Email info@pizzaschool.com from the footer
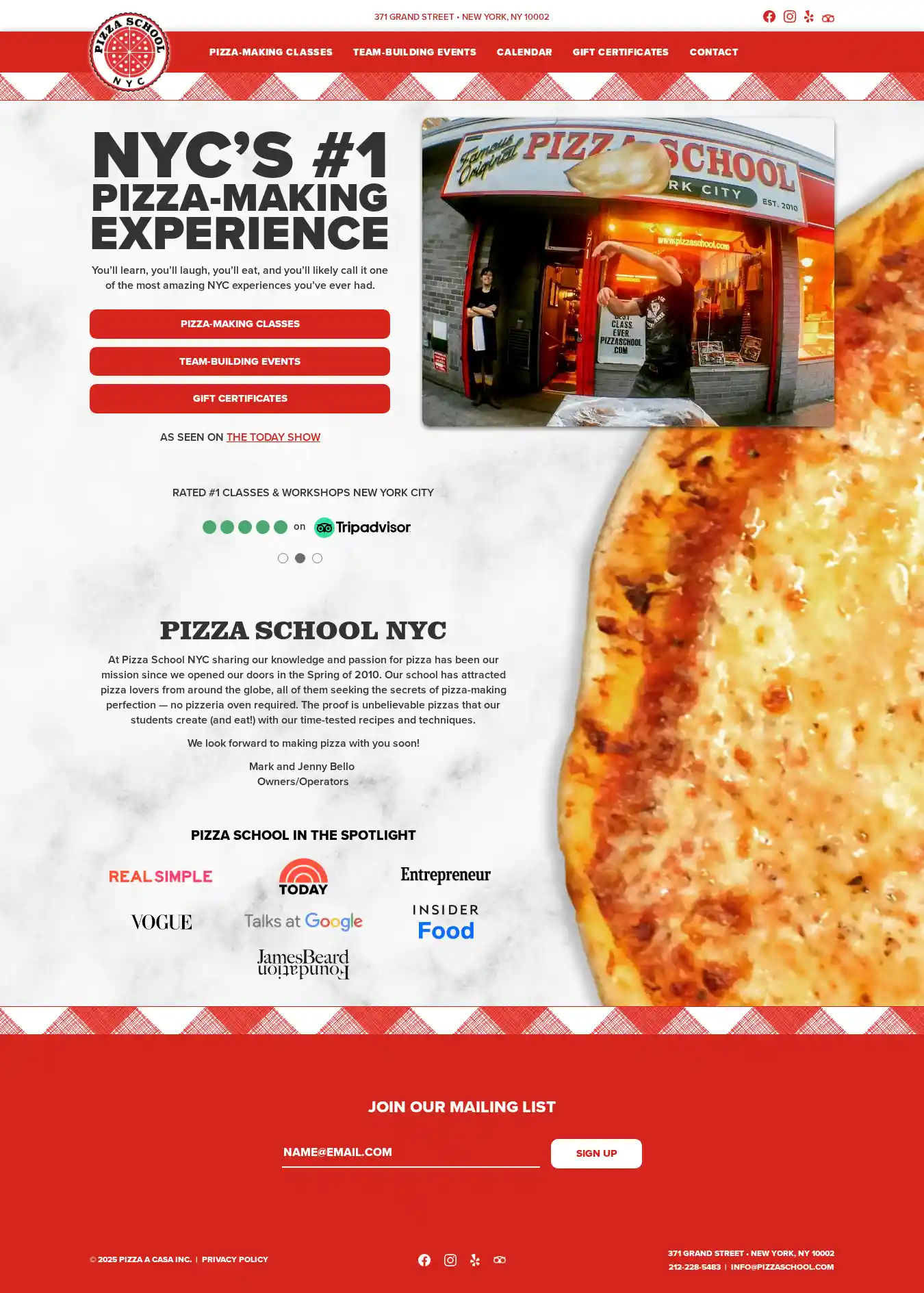This screenshot has height=1293, width=924. point(782,1267)
